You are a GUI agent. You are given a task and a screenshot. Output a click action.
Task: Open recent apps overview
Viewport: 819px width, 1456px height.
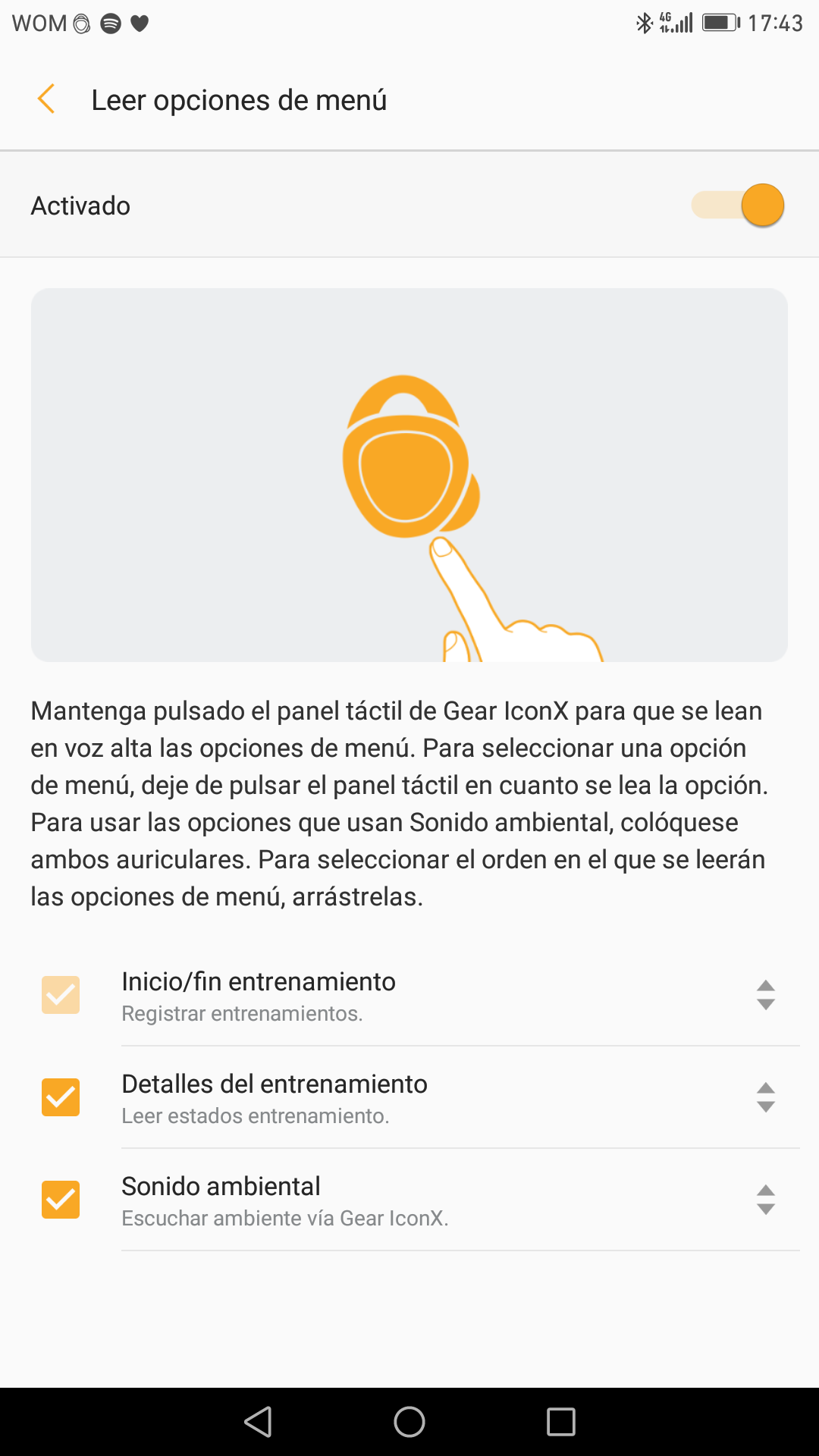[561, 1422]
